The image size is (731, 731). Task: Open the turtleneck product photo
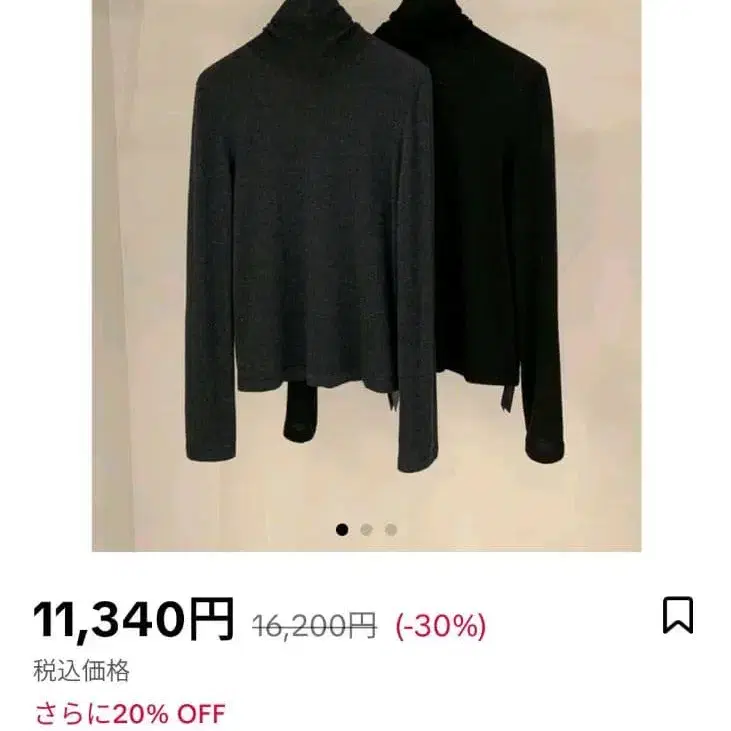click(x=366, y=260)
